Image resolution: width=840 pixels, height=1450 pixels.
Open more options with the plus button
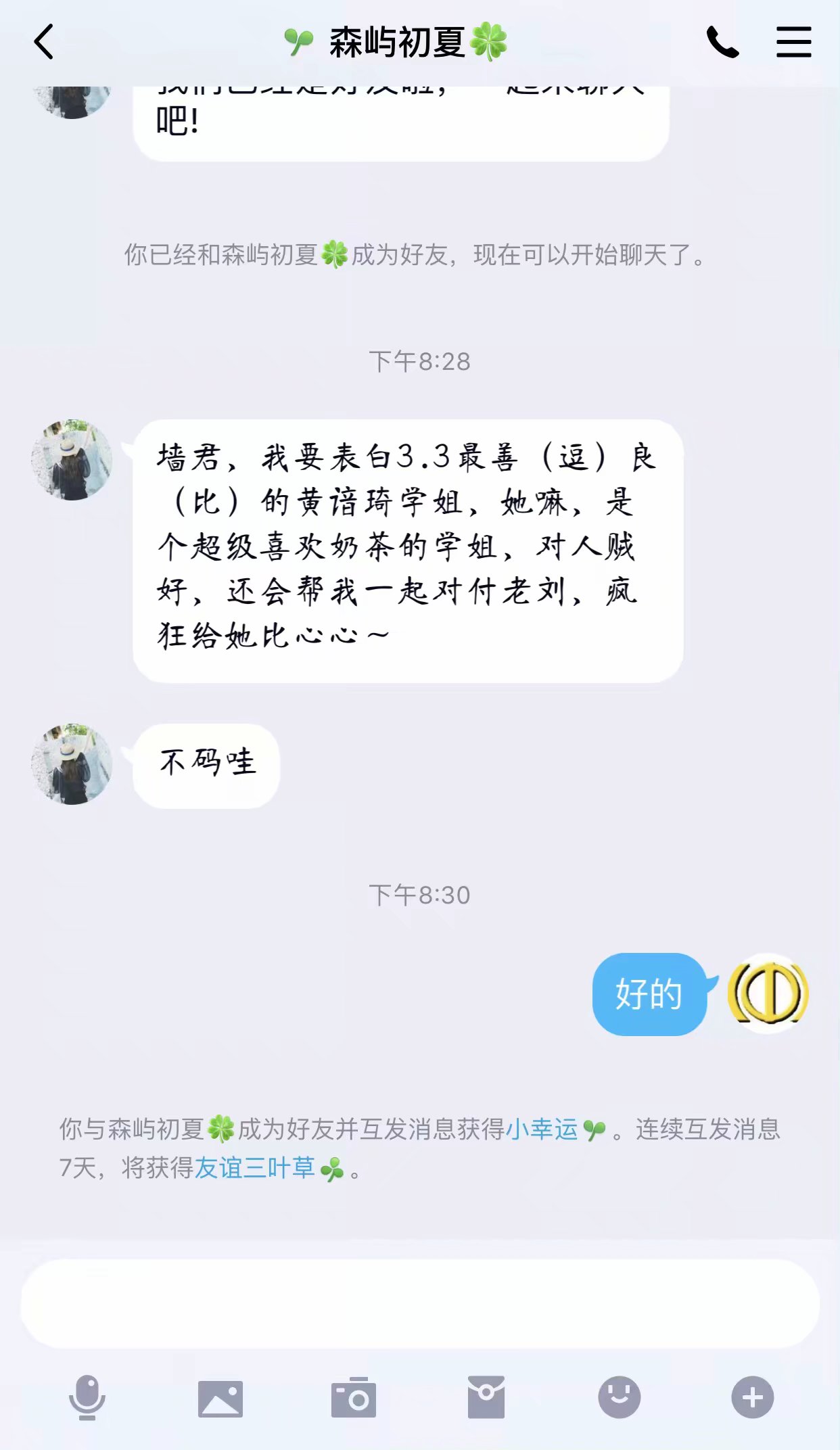[752, 1397]
